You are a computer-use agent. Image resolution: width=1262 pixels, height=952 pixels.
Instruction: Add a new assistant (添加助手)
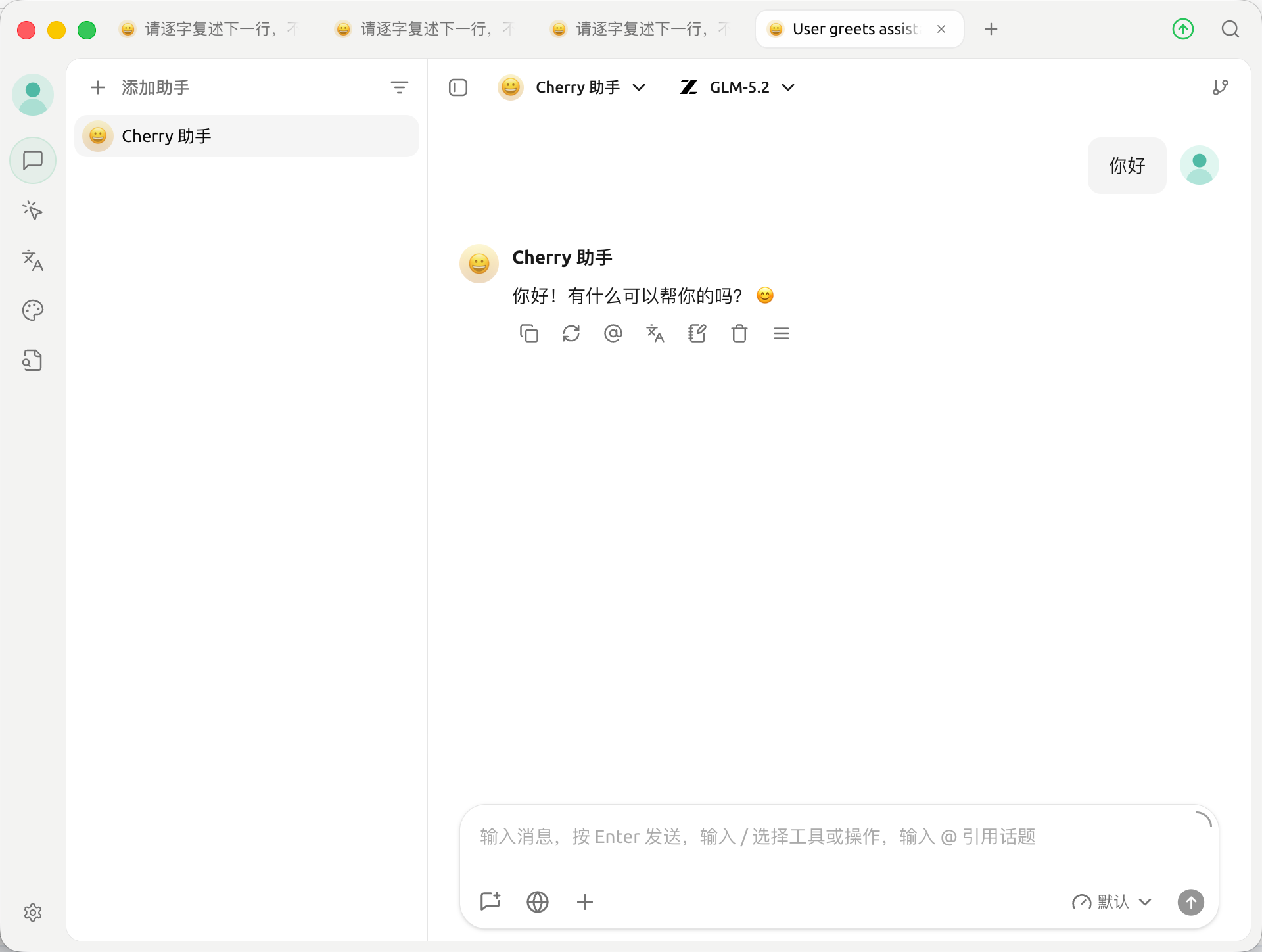click(x=140, y=87)
